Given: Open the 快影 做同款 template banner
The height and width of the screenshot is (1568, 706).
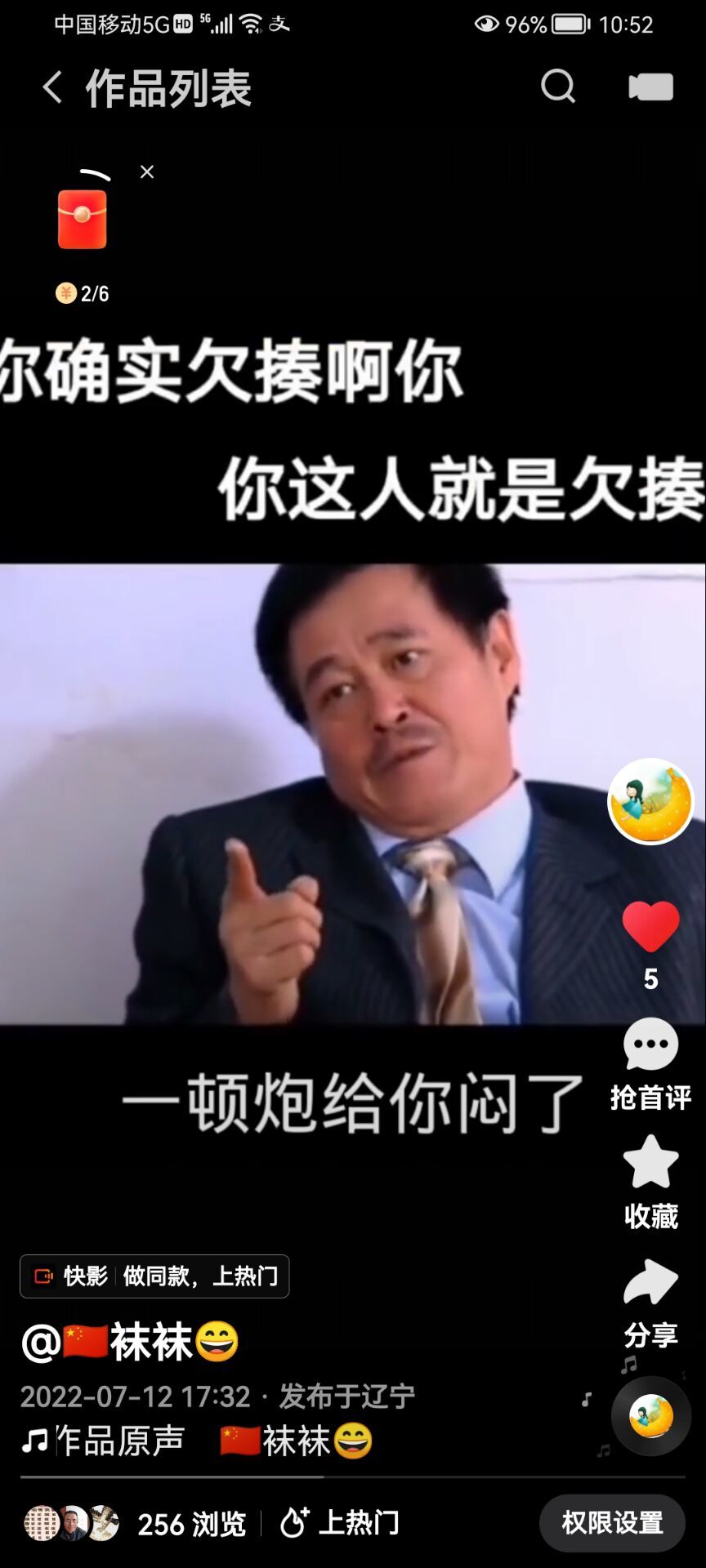Looking at the screenshot, I should [154, 1276].
